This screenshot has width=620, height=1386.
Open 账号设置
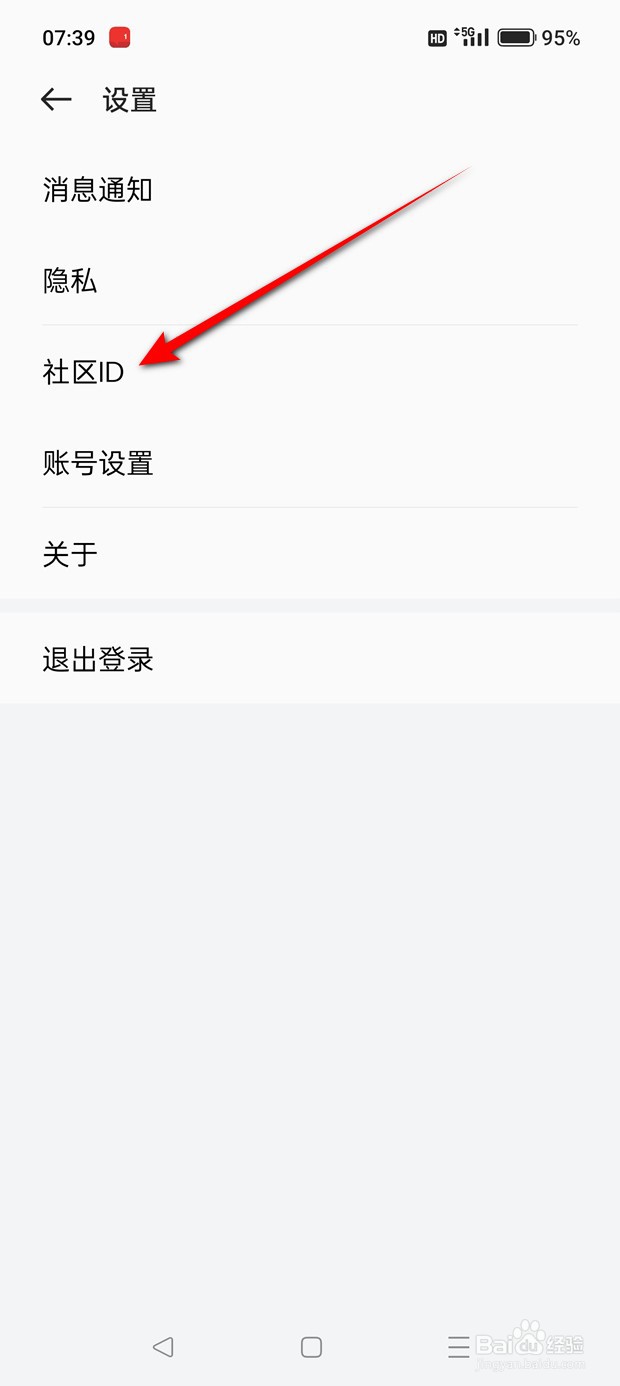(310, 463)
